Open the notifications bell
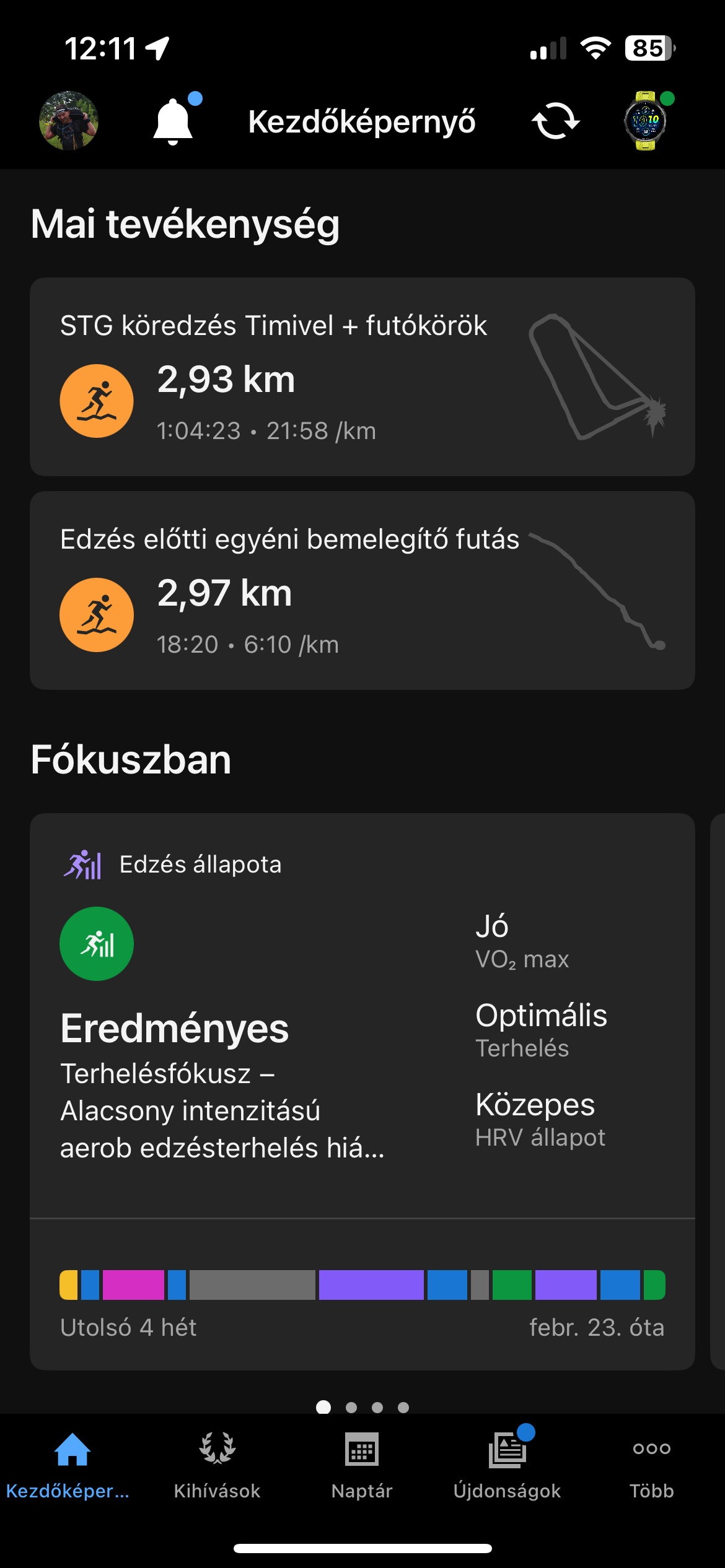The height and width of the screenshot is (1568, 725). pyautogui.click(x=174, y=121)
